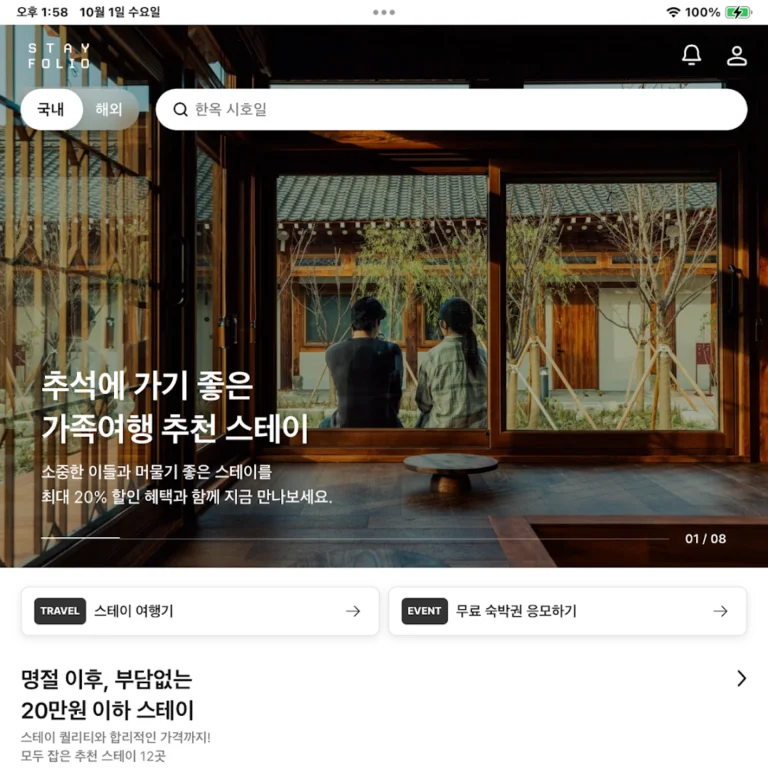Open the user profile icon
The width and height of the screenshot is (768, 777).
click(737, 55)
